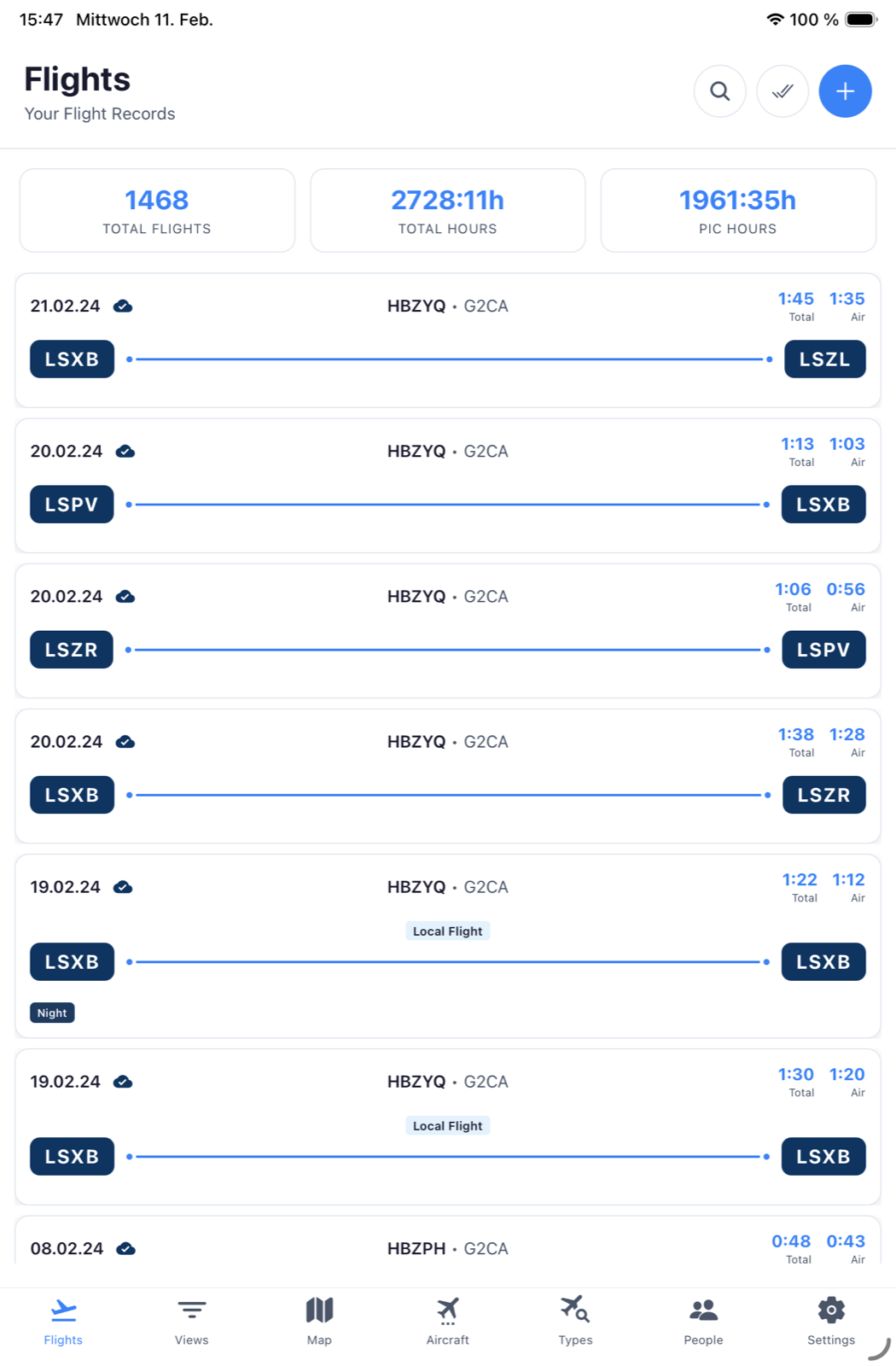896x1366 pixels.
Task: Tap the Local Flight badge on the 1:30 entry
Action: click(448, 1125)
